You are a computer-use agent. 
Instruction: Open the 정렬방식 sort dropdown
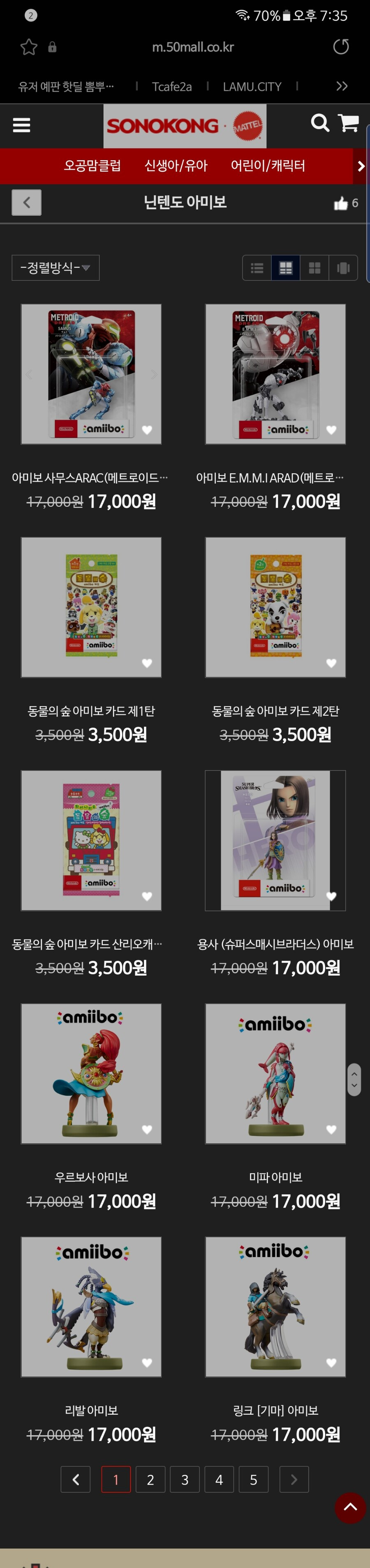[x=55, y=268]
